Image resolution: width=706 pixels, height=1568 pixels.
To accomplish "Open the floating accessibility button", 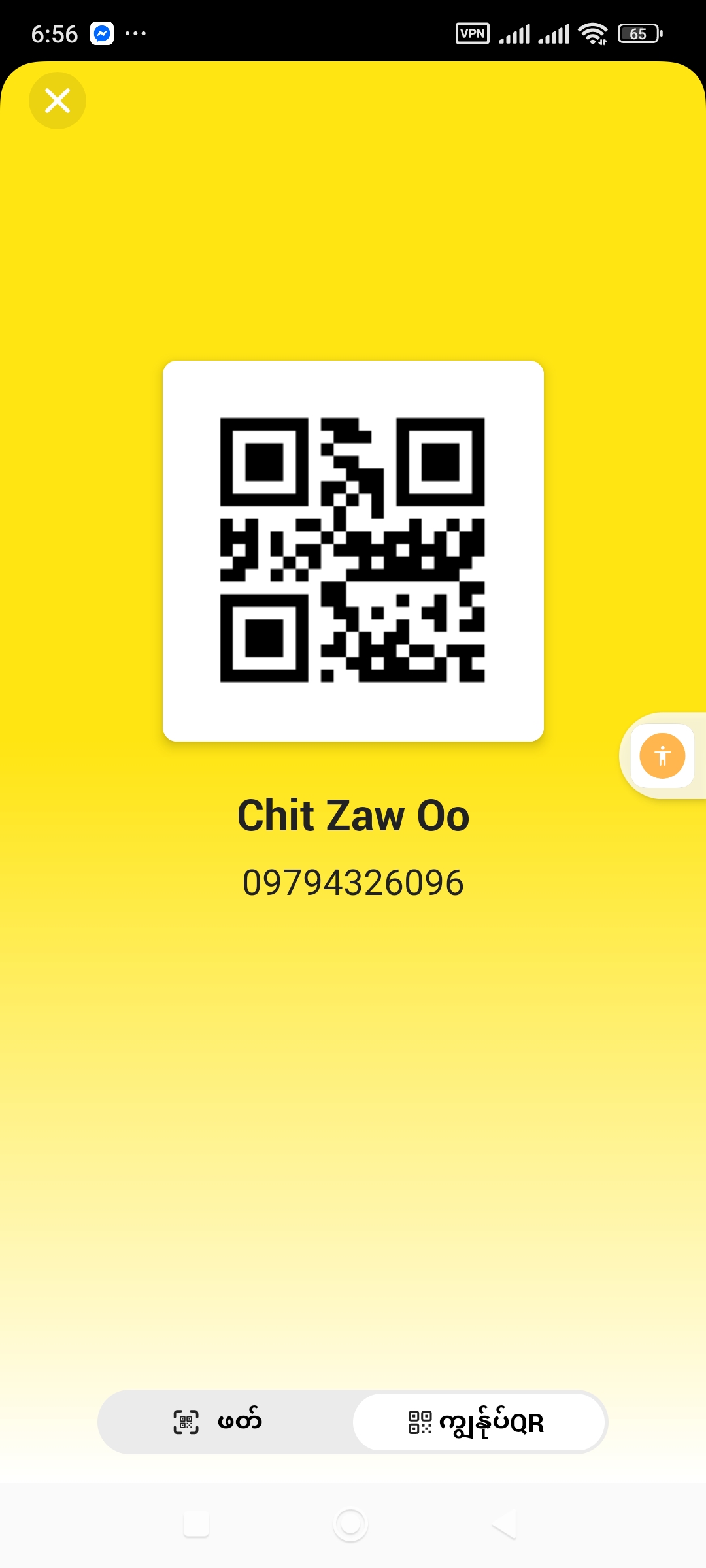I will click(662, 756).
